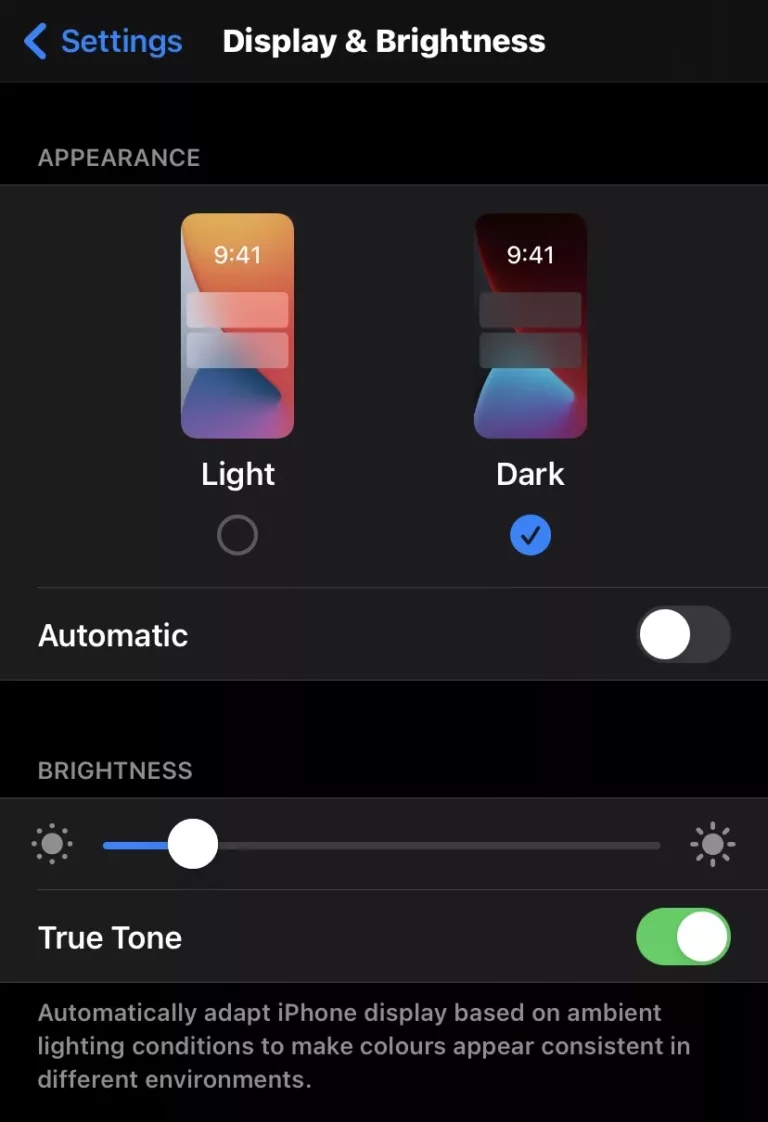The height and width of the screenshot is (1122, 768).
Task: Disable the True Tone switch
Action: click(x=683, y=936)
